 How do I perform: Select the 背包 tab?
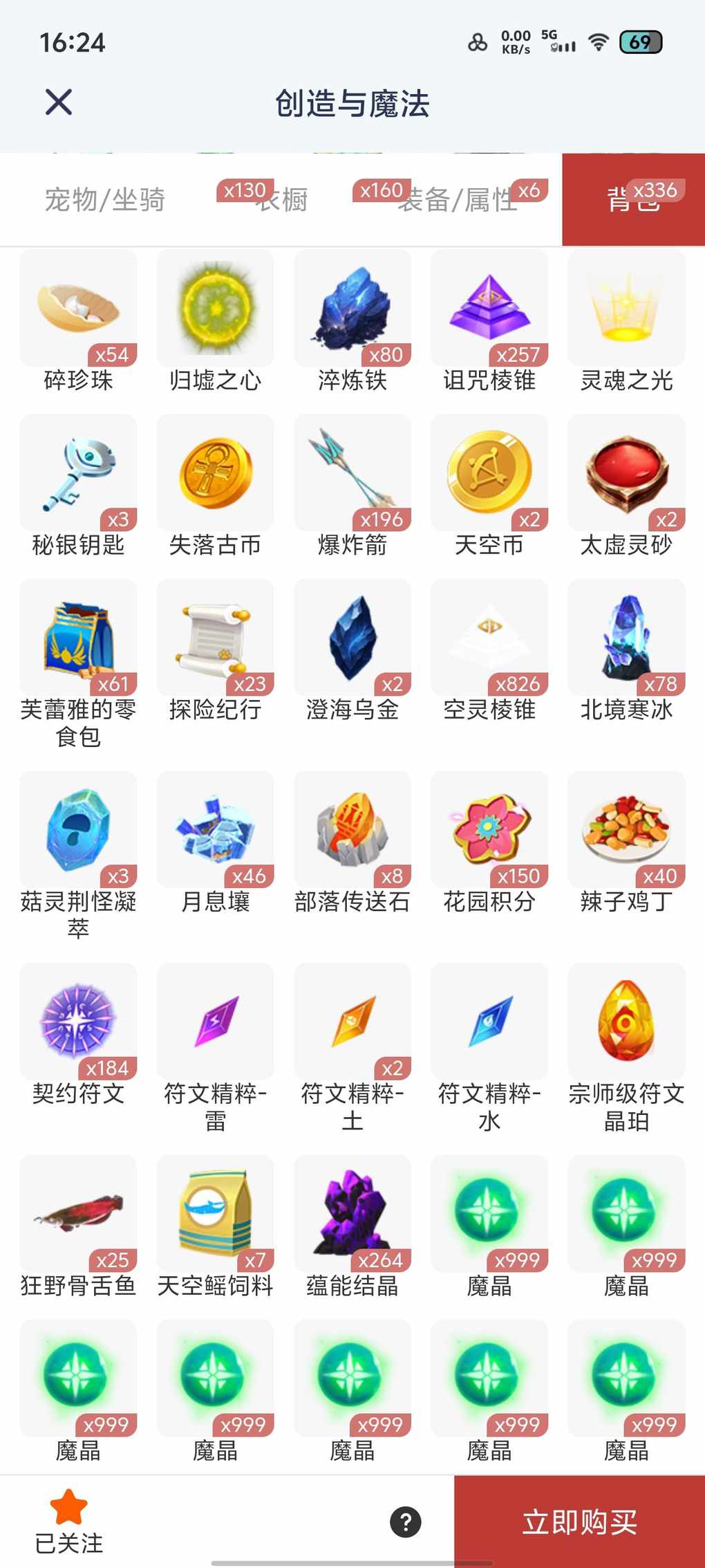(x=633, y=200)
